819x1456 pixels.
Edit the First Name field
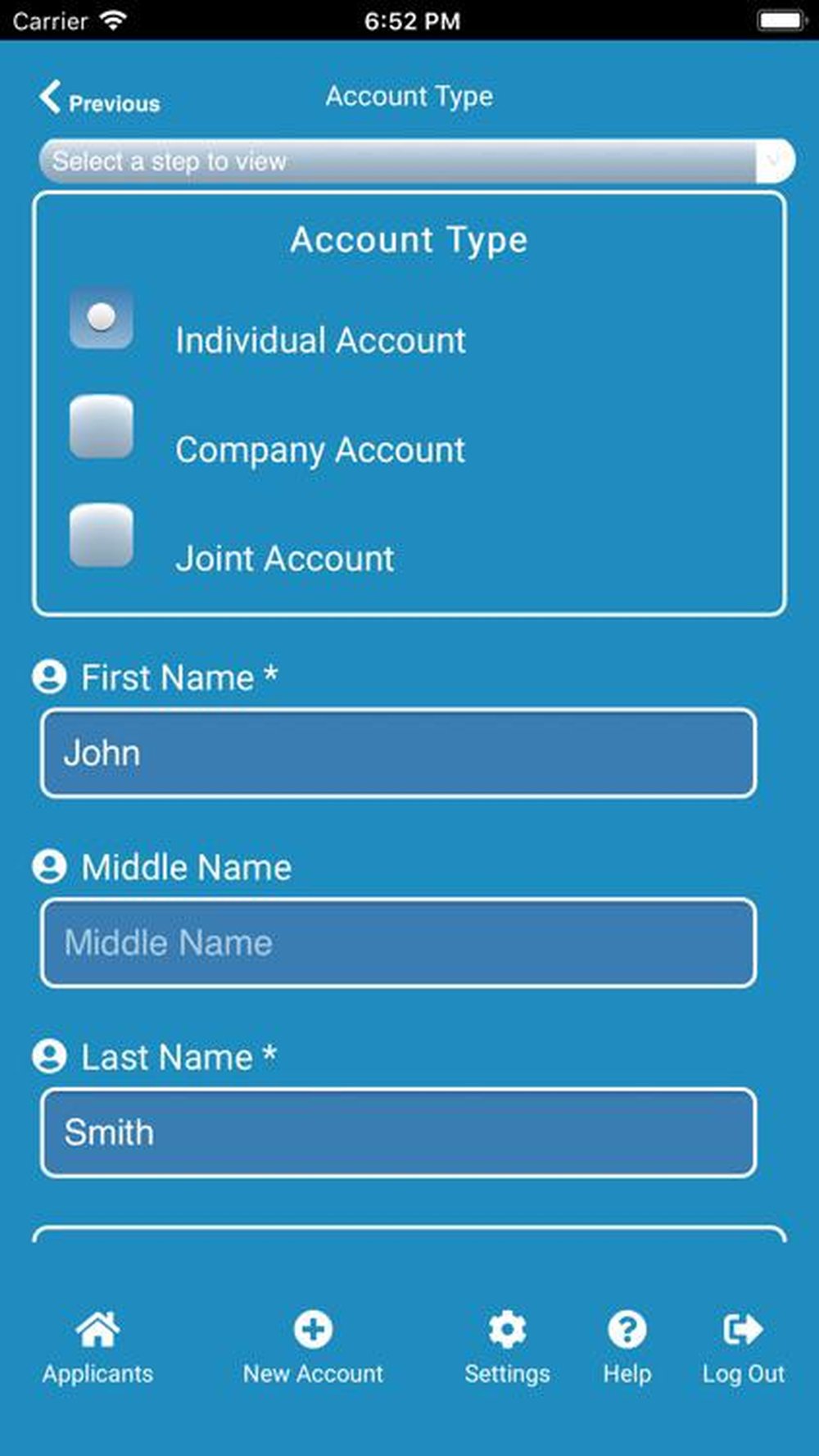tap(398, 753)
